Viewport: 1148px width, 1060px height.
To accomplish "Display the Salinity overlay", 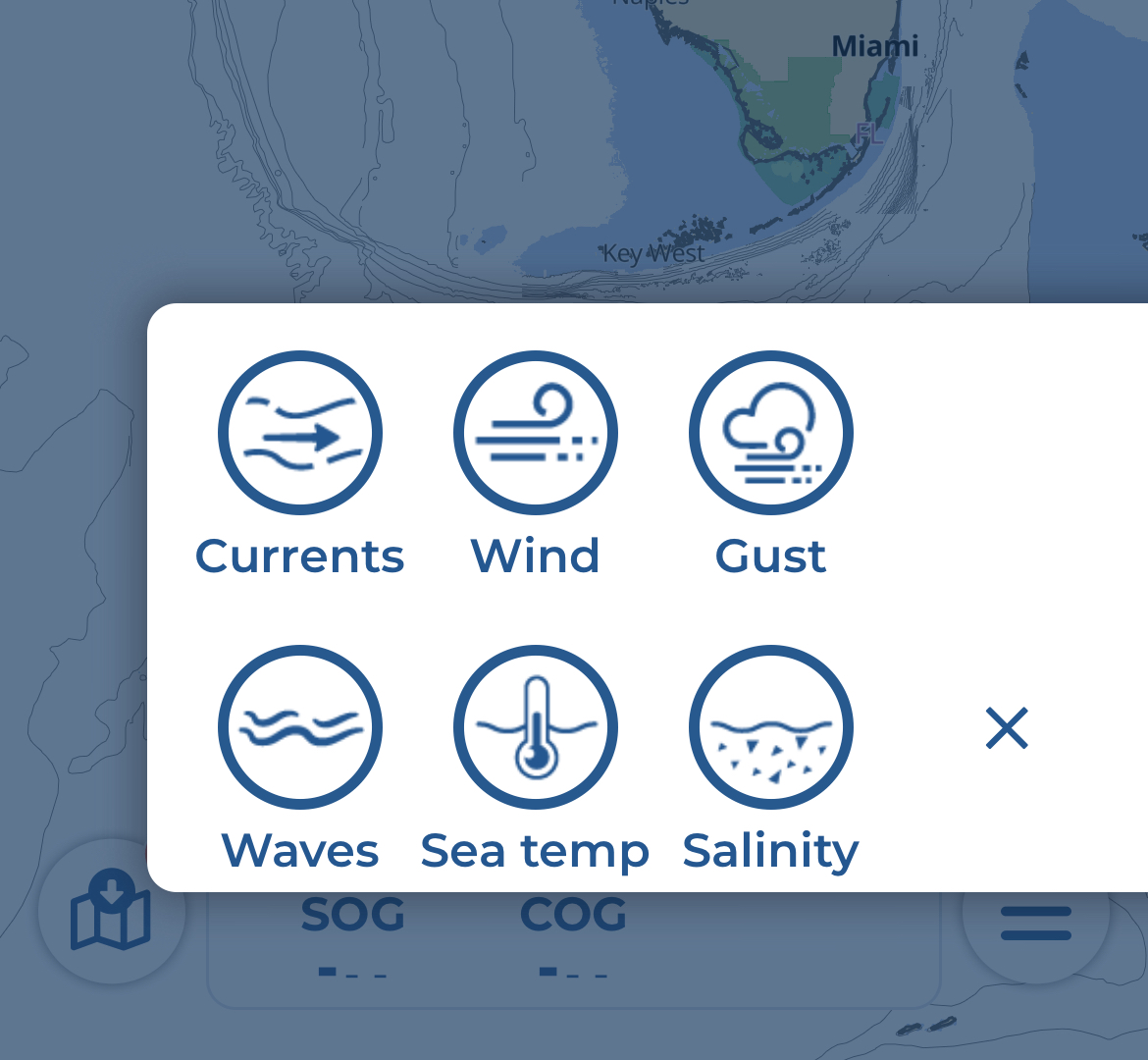I will click(770, 727).
